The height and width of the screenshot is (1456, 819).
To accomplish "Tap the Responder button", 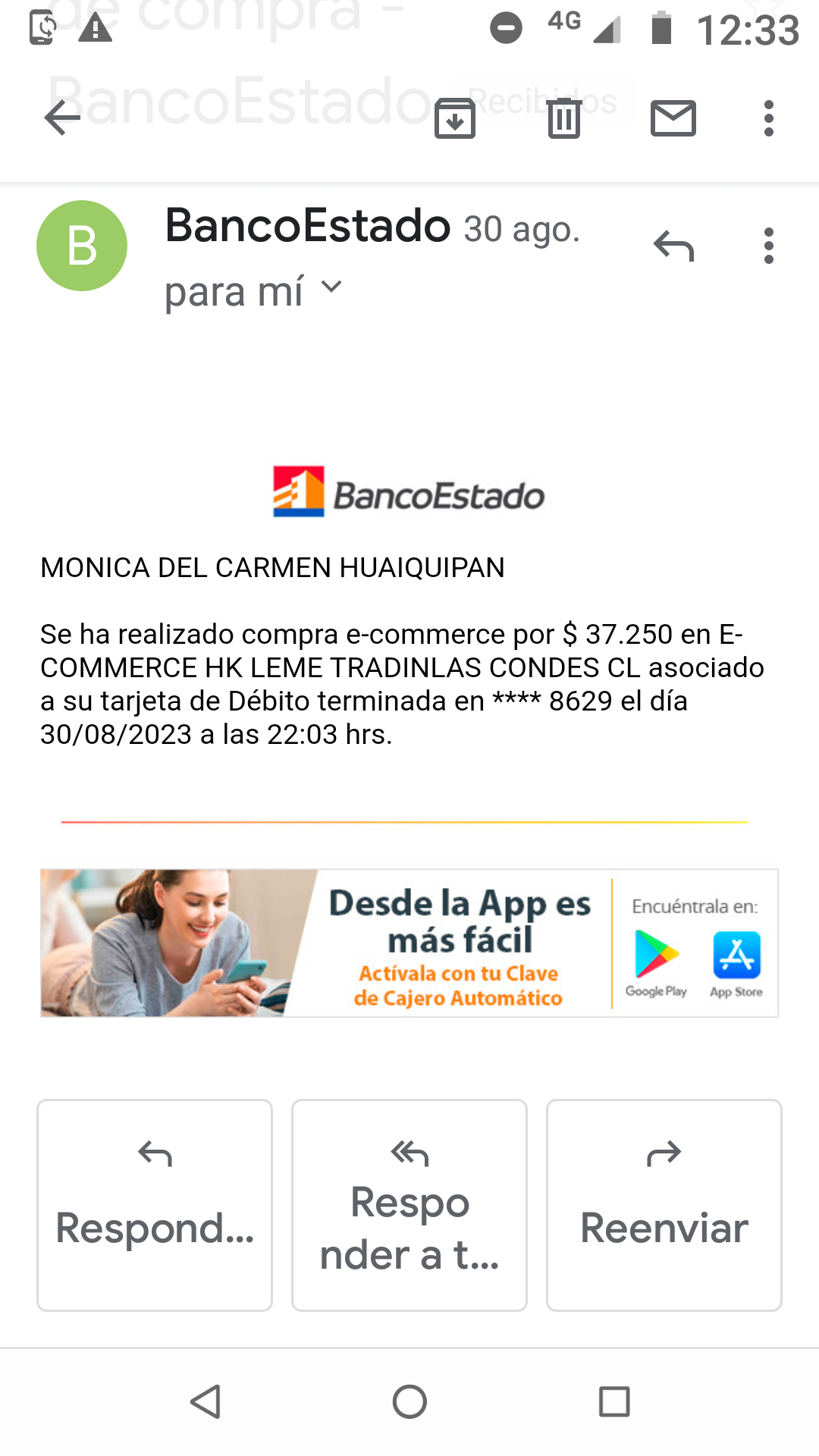I will coord(155,1205).
